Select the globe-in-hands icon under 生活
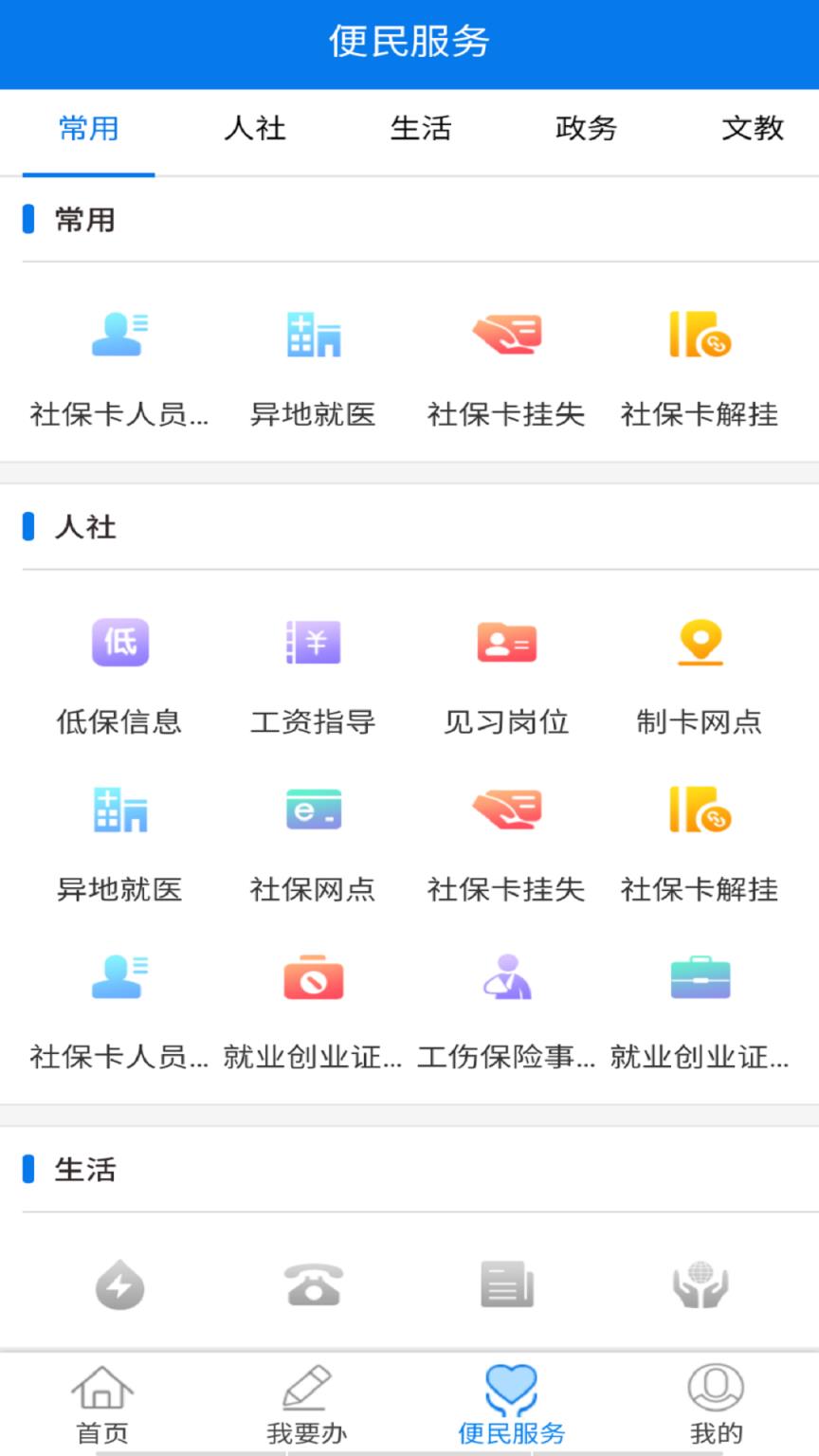This screenshot has height=1456, width=819. coord(700,1285)
